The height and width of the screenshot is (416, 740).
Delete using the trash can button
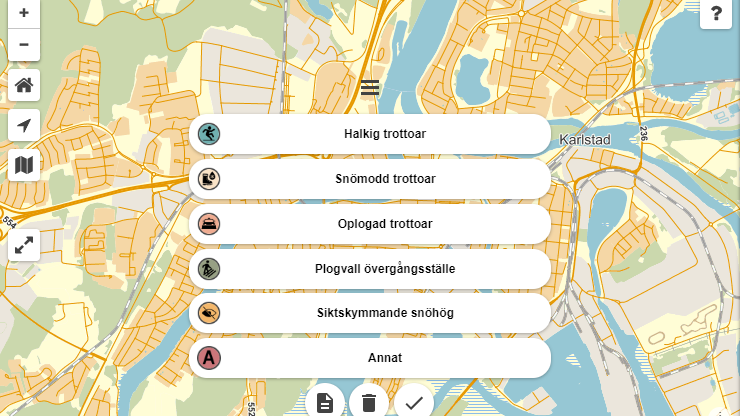coord(369,402)
